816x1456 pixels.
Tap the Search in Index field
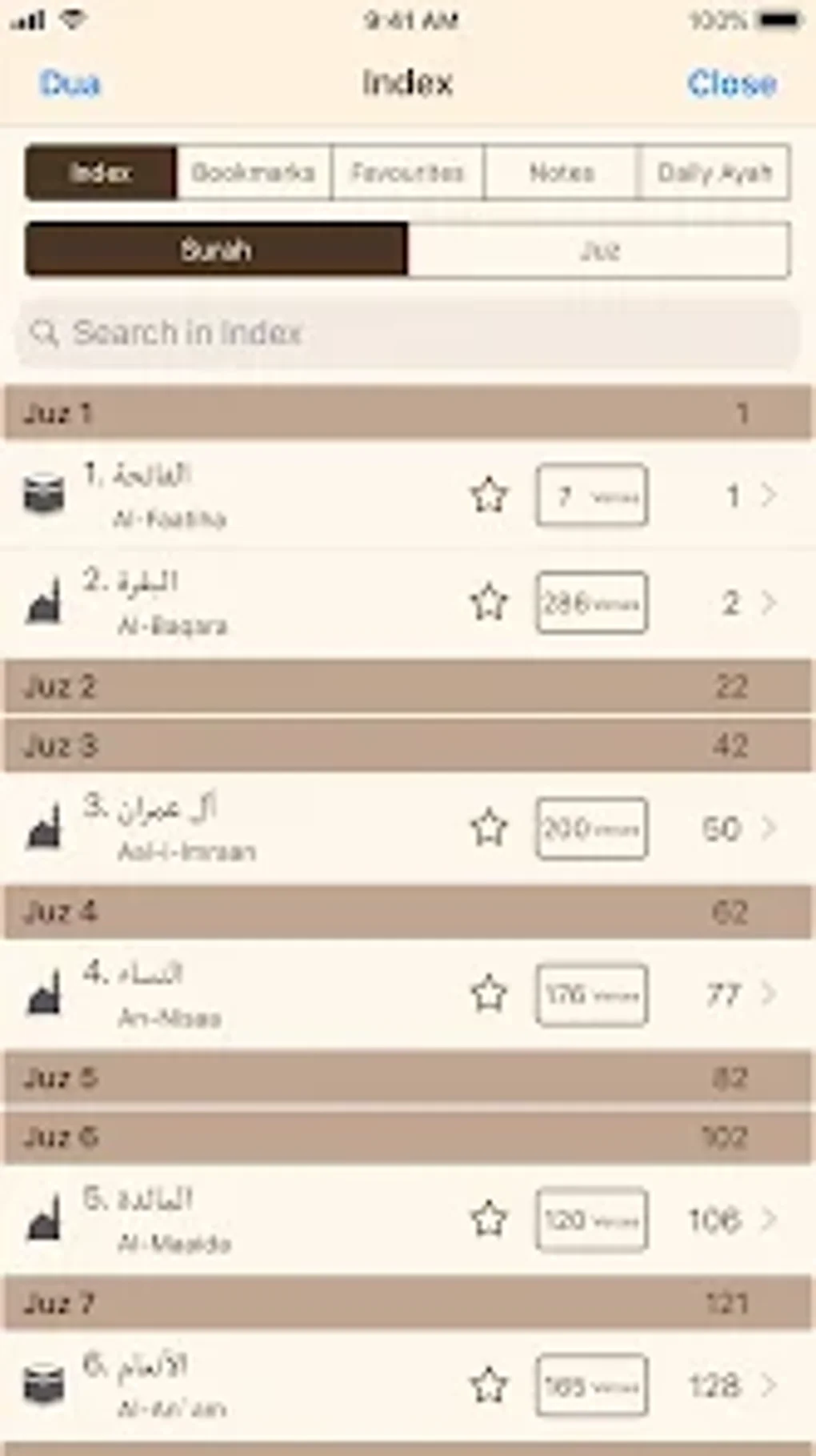(408, 333)
